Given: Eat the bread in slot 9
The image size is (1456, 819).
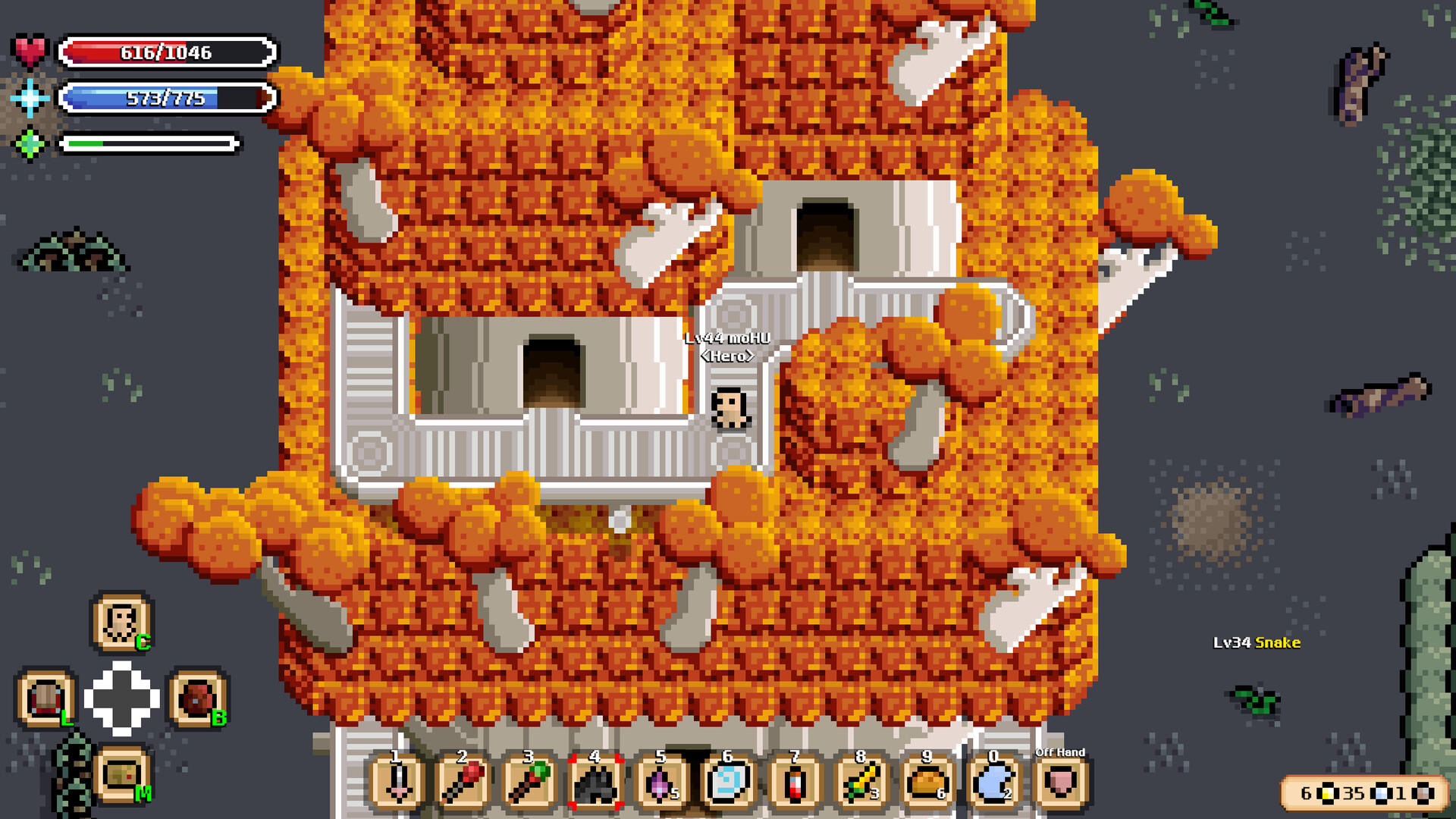Looking at the screenshot, I should (x=927, y=782).
